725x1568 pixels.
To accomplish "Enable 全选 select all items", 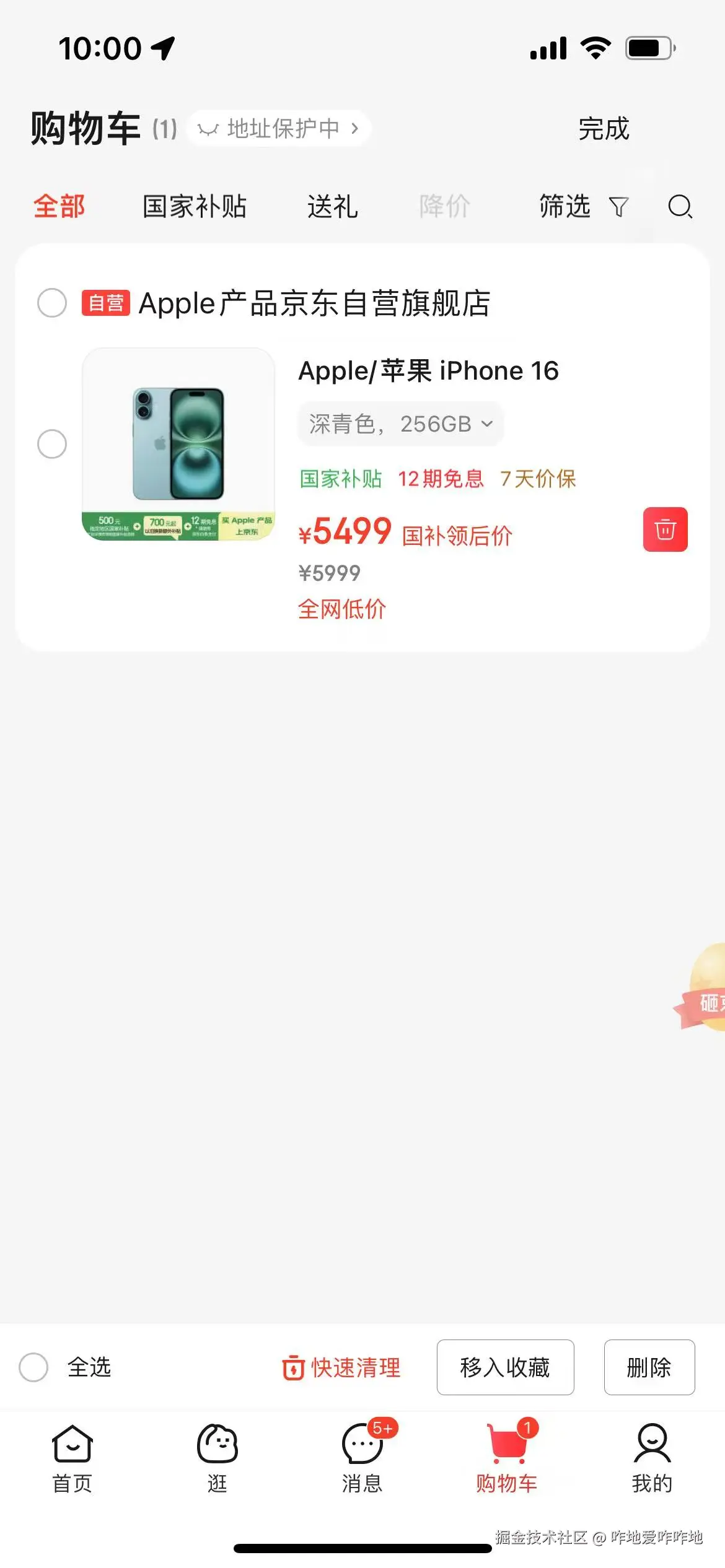I will (x=35, y=1368).
